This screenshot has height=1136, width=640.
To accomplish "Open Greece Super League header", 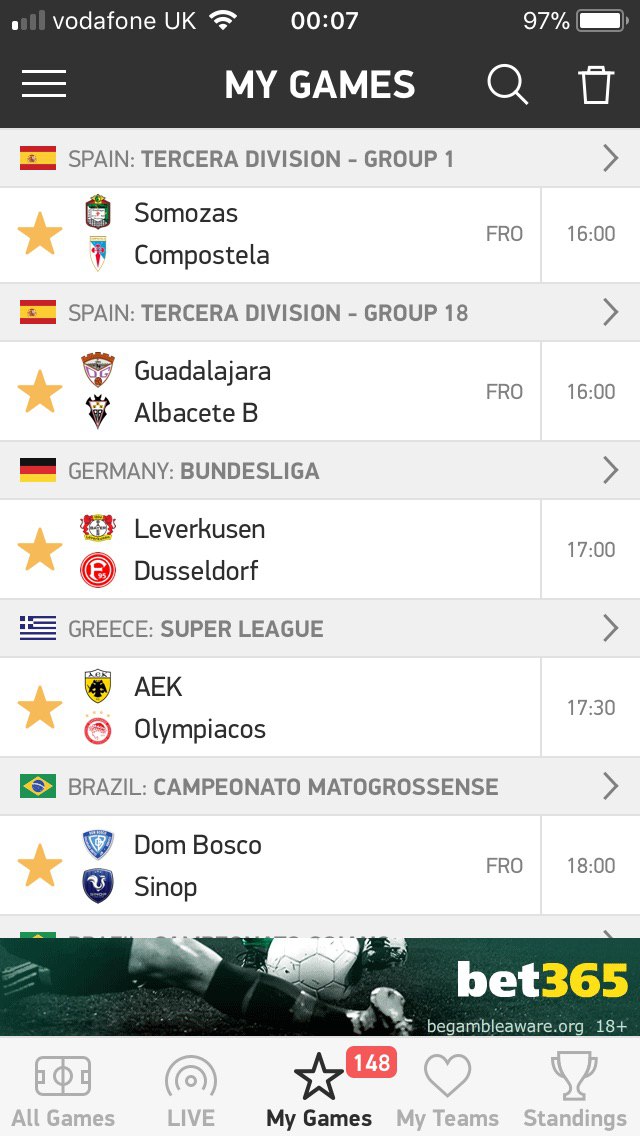I will [320, 628].
